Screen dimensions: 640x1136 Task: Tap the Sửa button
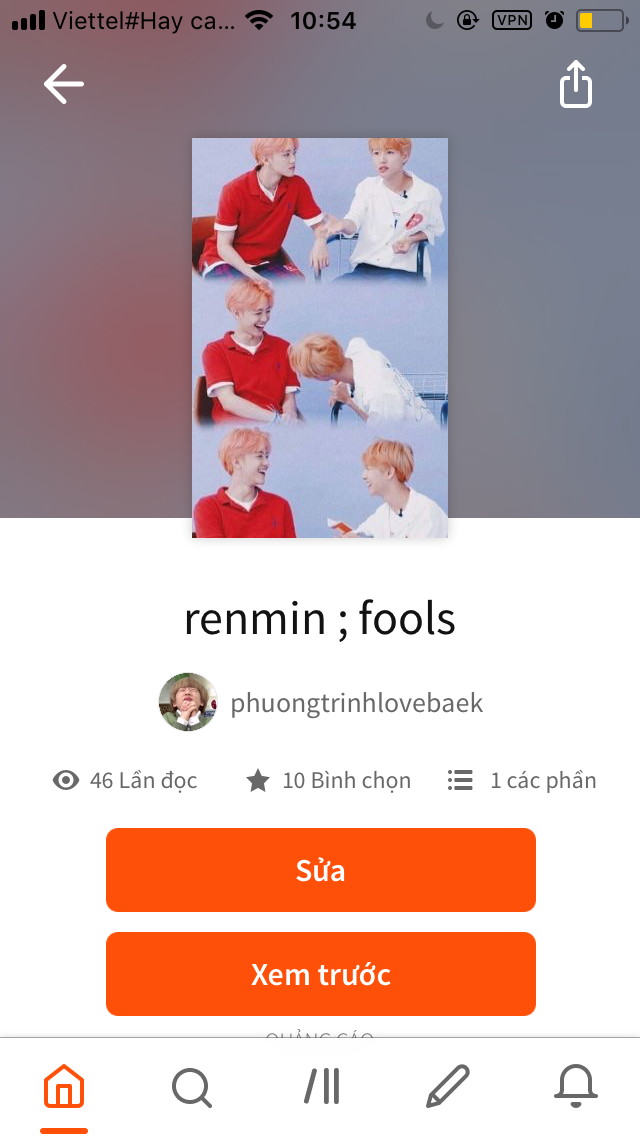tap(320, 870)
